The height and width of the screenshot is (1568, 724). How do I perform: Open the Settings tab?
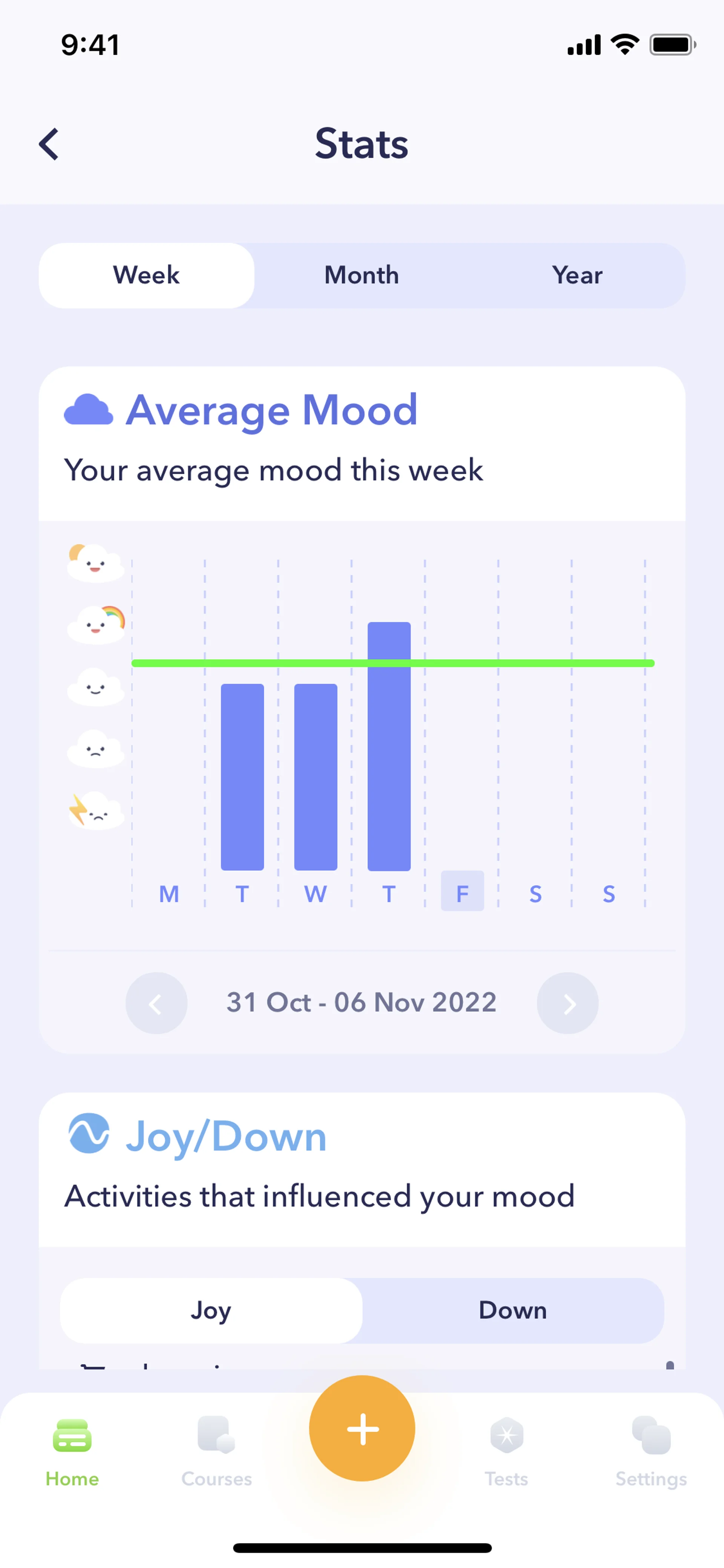(x=650, y=1451)
